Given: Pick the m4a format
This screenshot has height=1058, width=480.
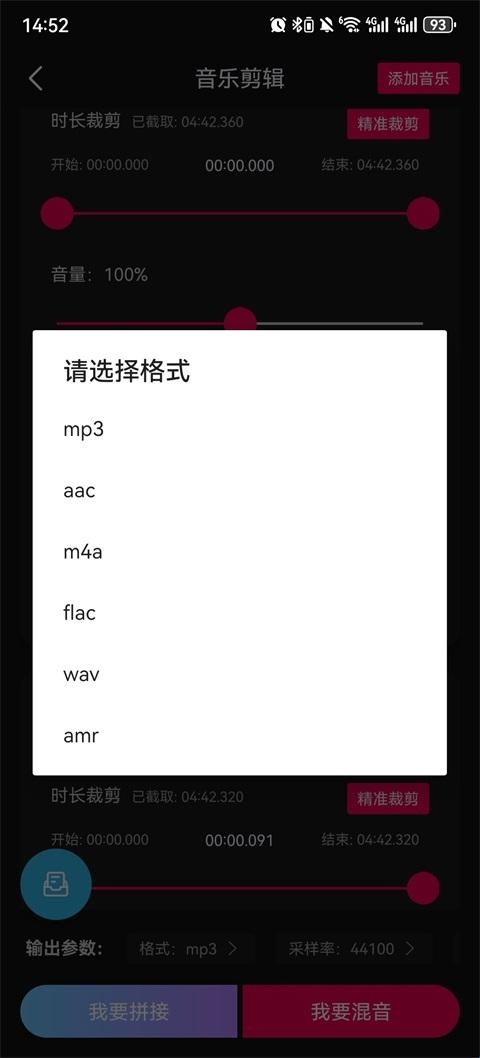Looking at the screenshot, I should coord(239,552).
